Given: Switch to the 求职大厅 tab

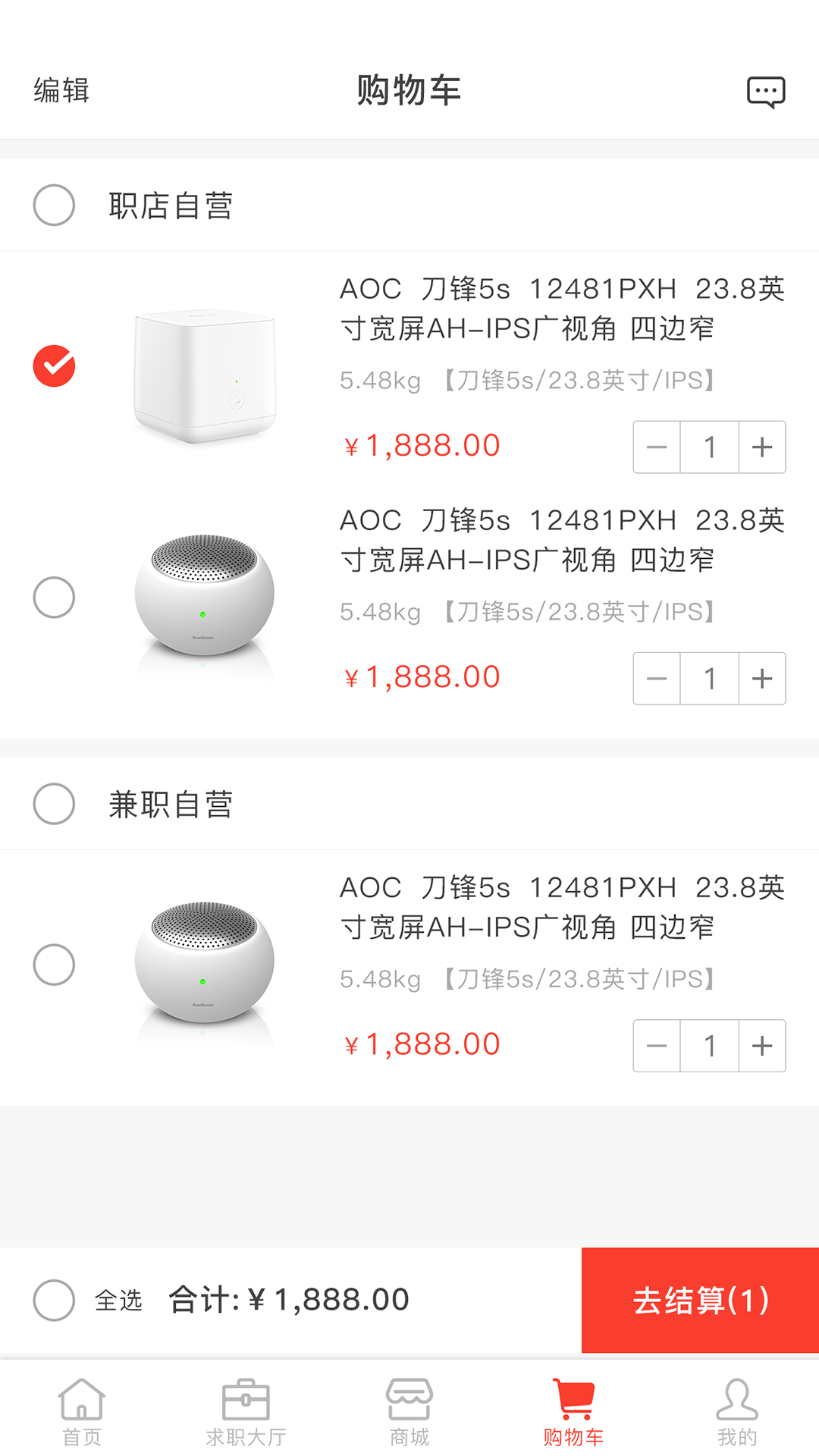Looking at the screenshot, I should 246,1412.
